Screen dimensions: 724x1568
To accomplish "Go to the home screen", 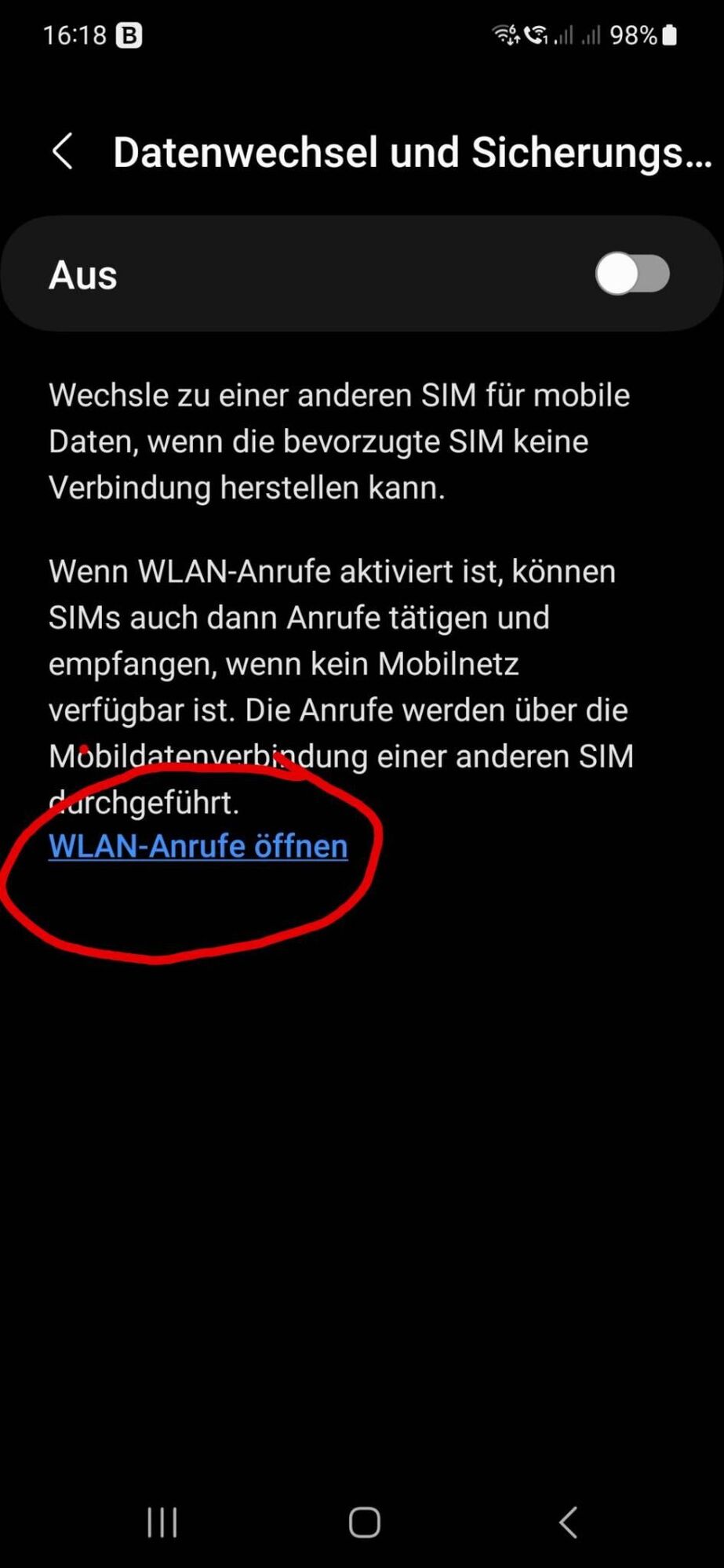I will point(364,1523).
